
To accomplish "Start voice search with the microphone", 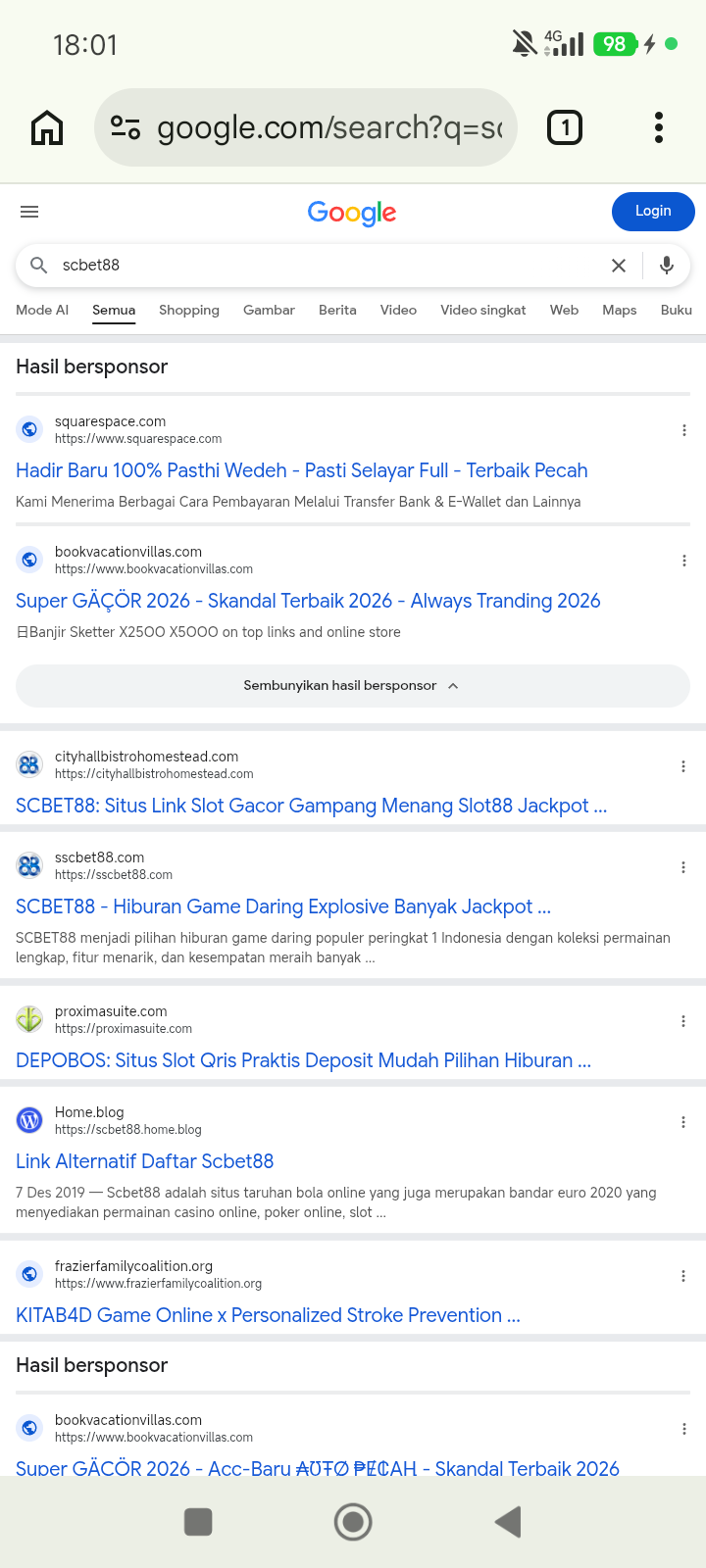I will point(667,266).
